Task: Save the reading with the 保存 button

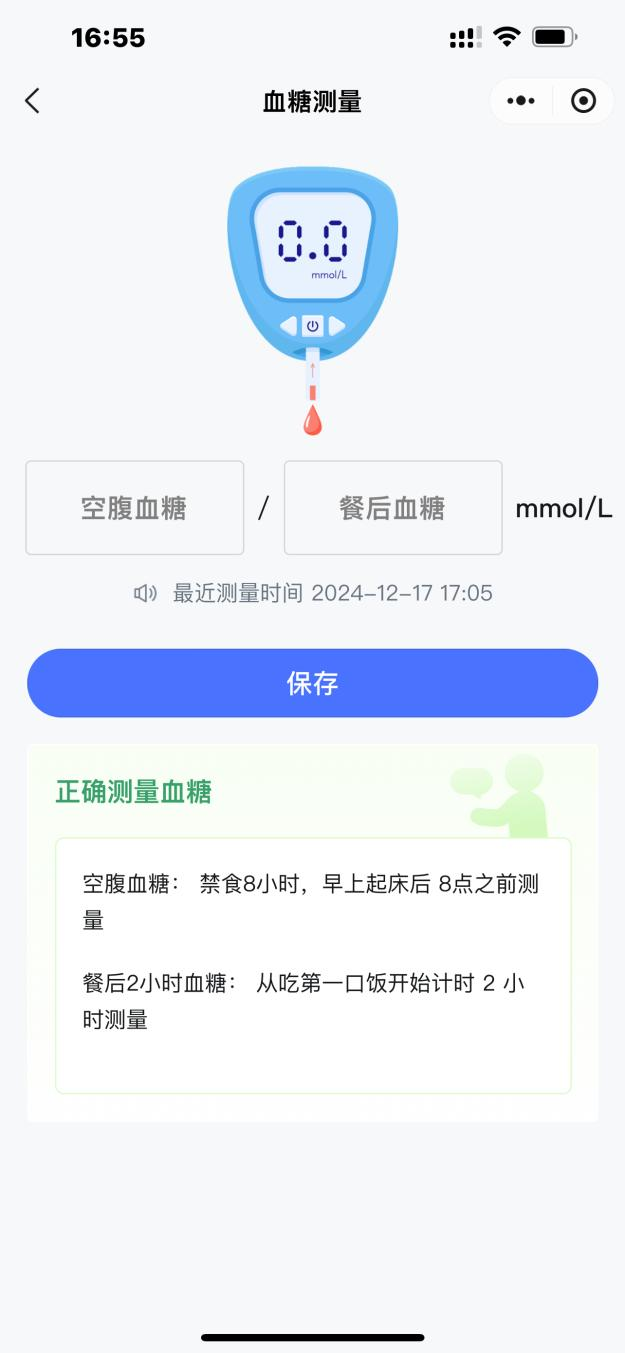Action: [312, 683]
